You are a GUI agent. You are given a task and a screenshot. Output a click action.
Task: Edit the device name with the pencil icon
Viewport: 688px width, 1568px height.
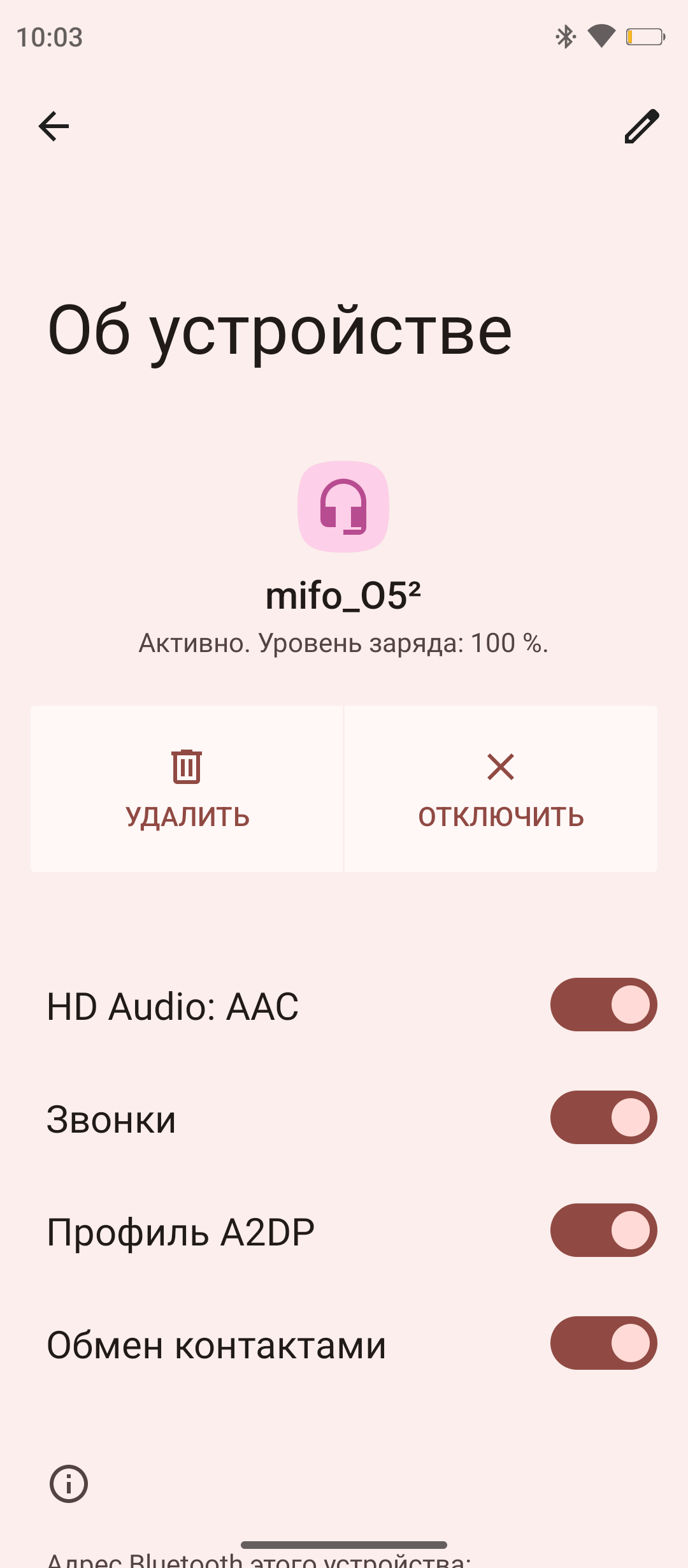click(641, 126)
